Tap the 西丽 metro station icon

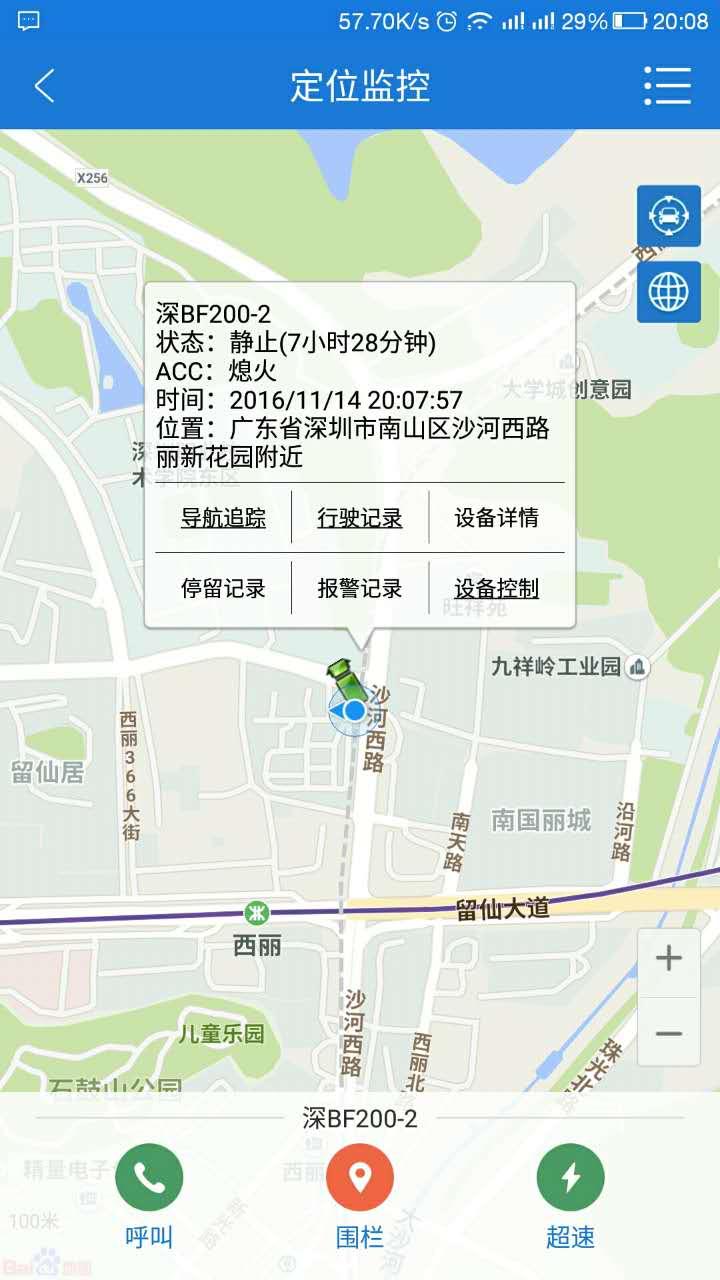[258, 911]
